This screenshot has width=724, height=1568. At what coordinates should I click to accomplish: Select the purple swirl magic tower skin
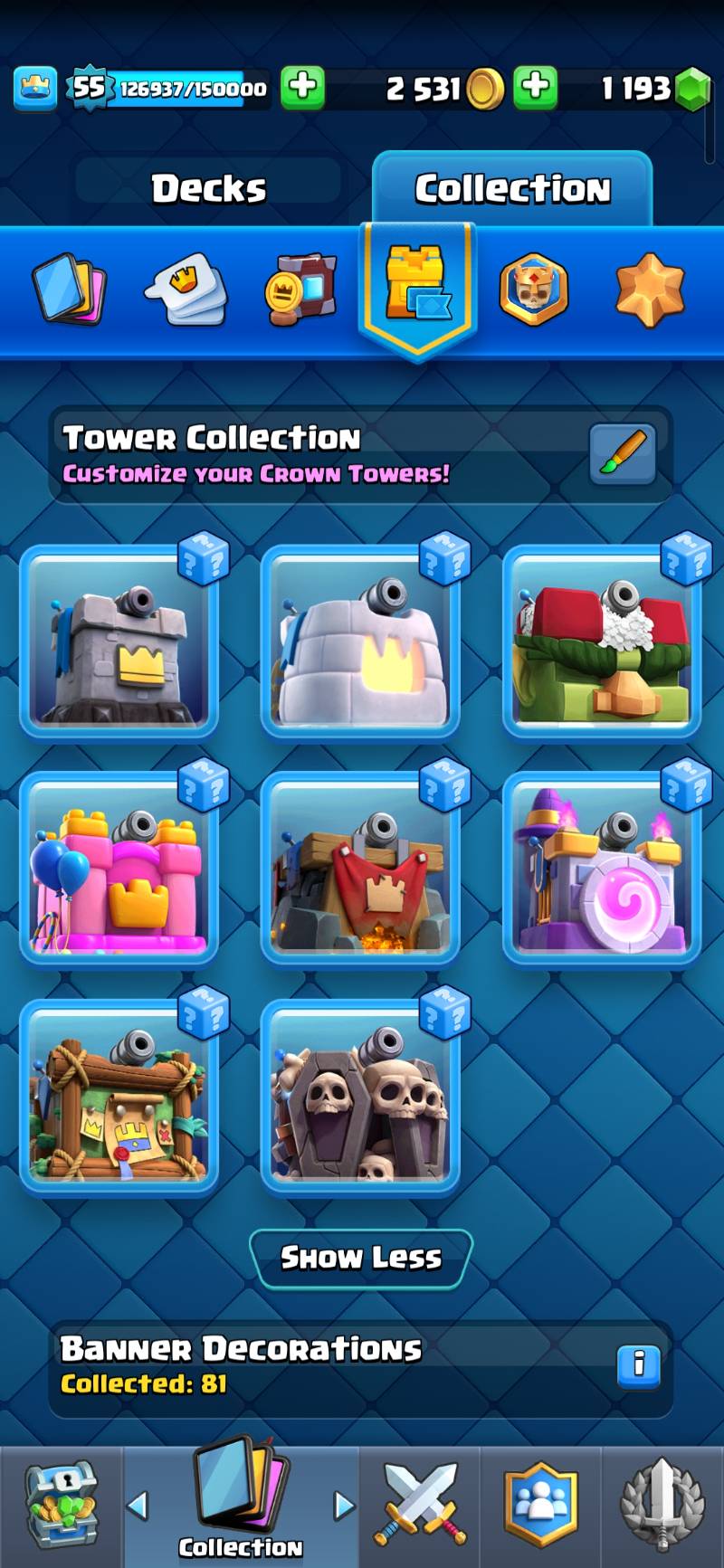tap(602, 870)
